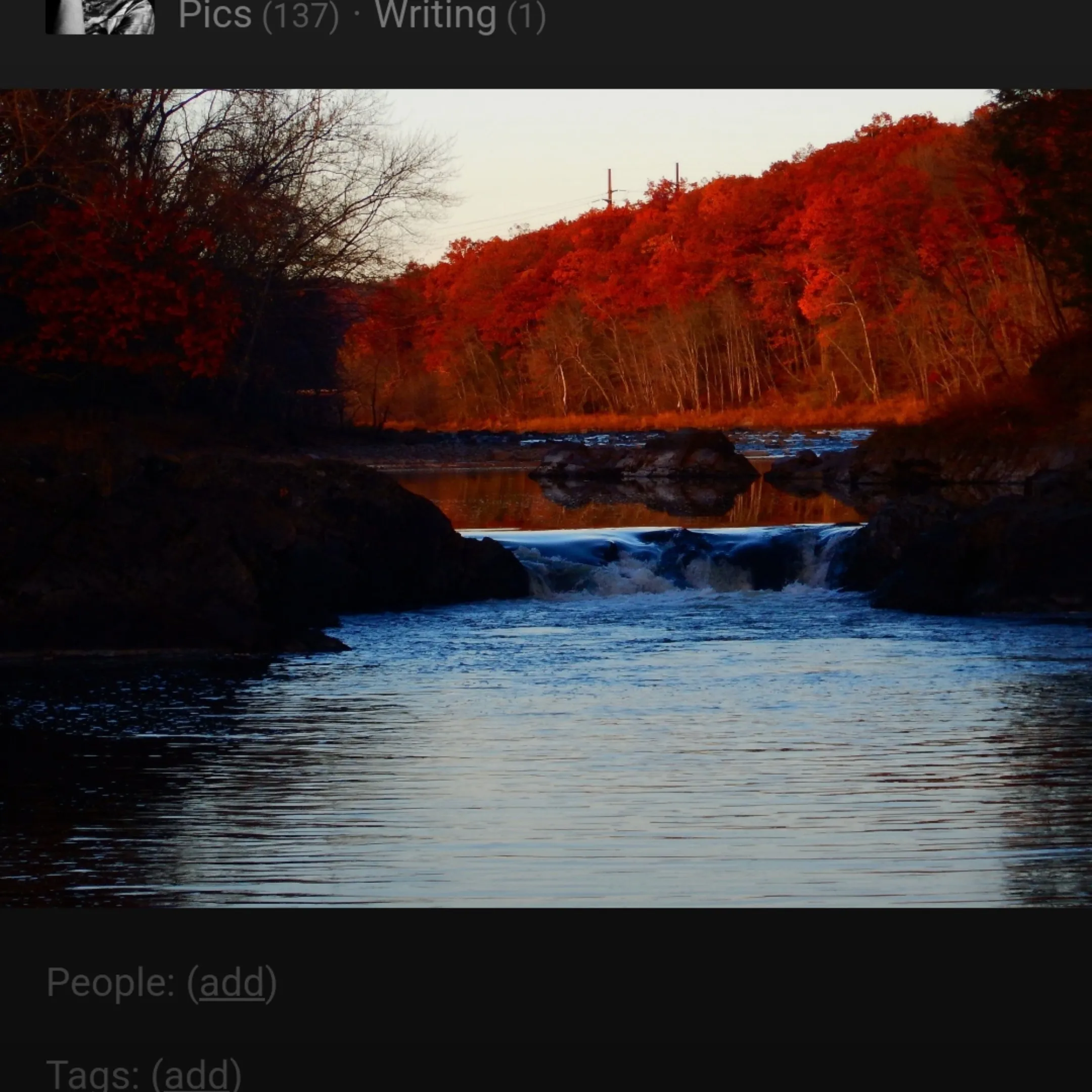Image resolution: width=1092 pixels, height=1092 pixels.
Task: Add people to this picture
Action: pyautogui.click(x=232, y=983)
